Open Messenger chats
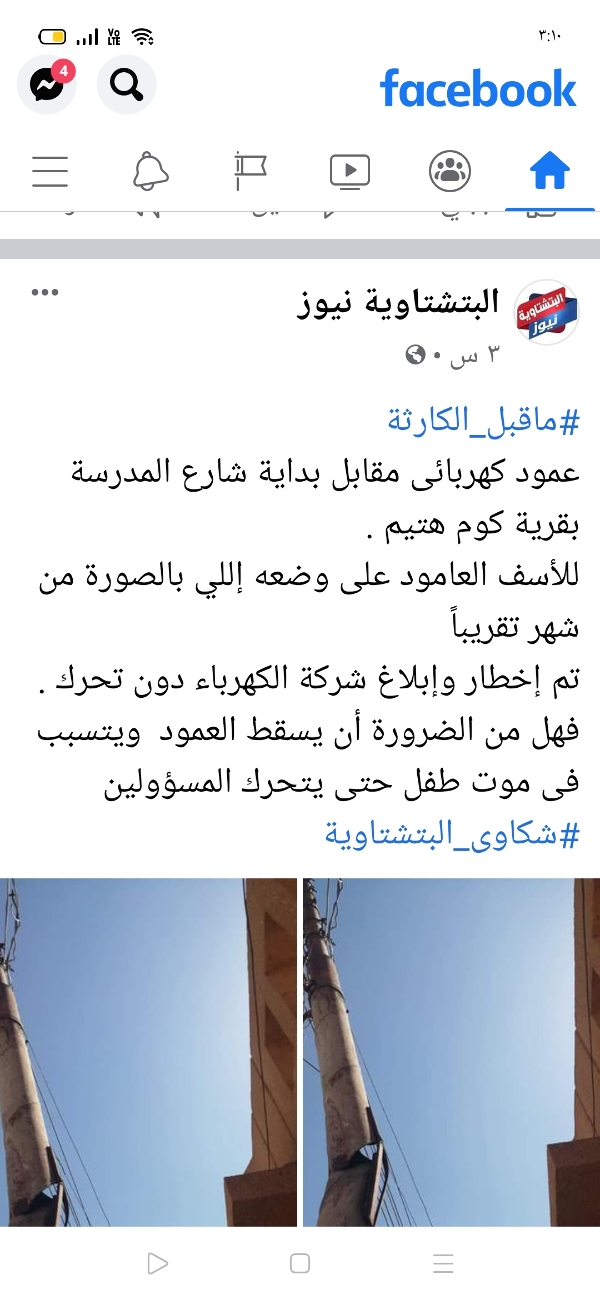This screenshot has width=600, height=1300. pyautogui.click(x=47, y=85)
